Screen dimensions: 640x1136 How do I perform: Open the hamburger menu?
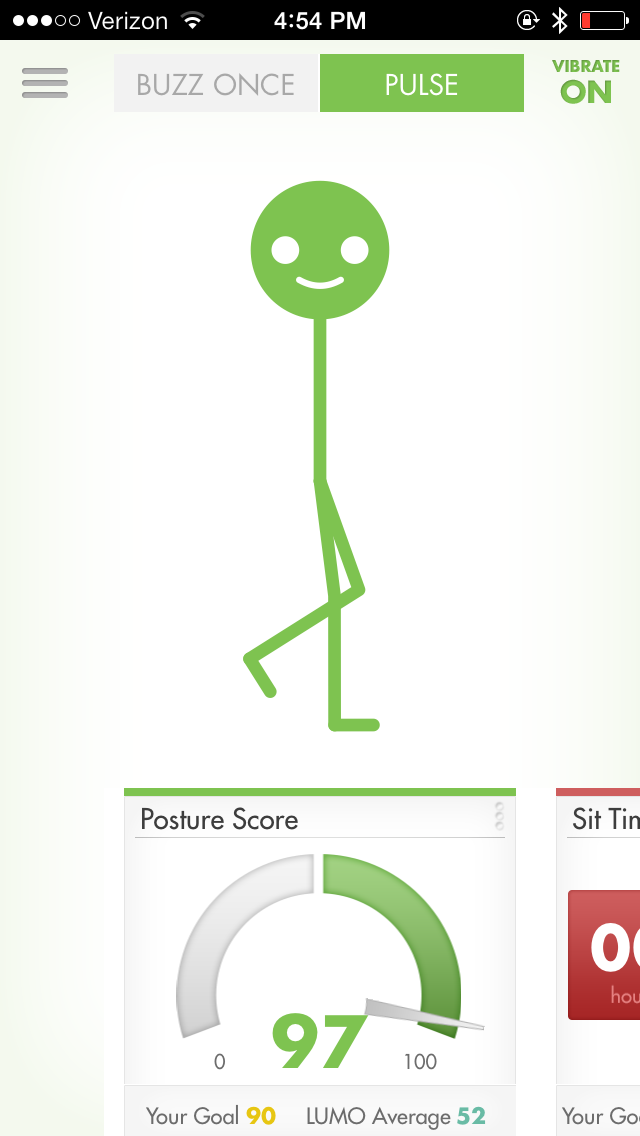click(45, 83)
